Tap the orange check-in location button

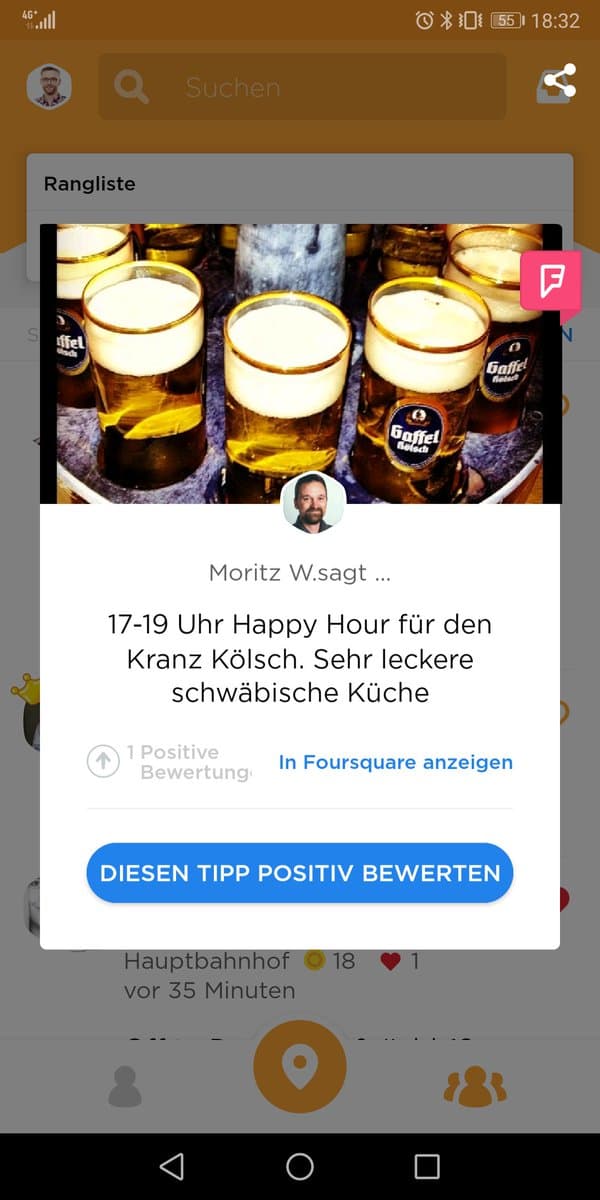[300, 1066]
